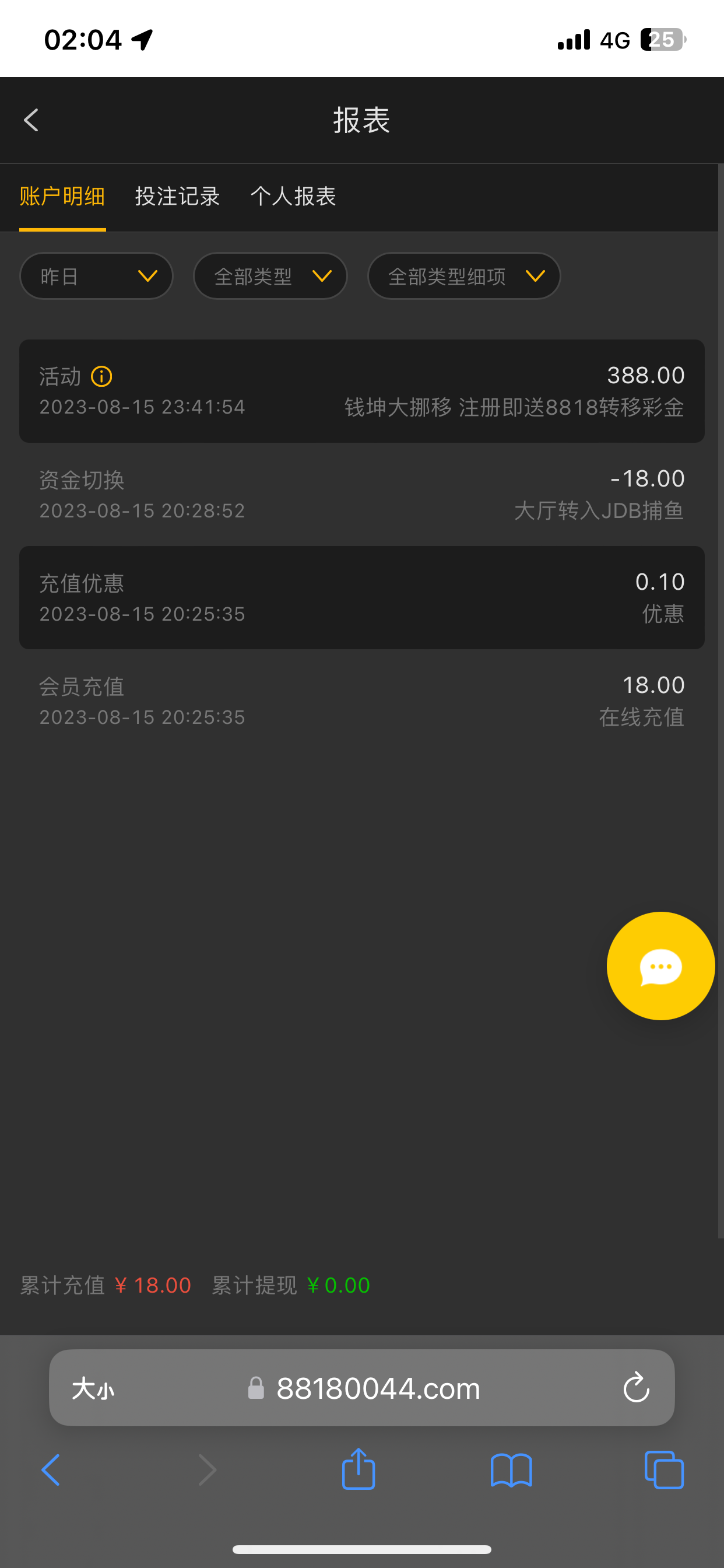
Task: Reload the page in Safari
Action: point(637,1388)
